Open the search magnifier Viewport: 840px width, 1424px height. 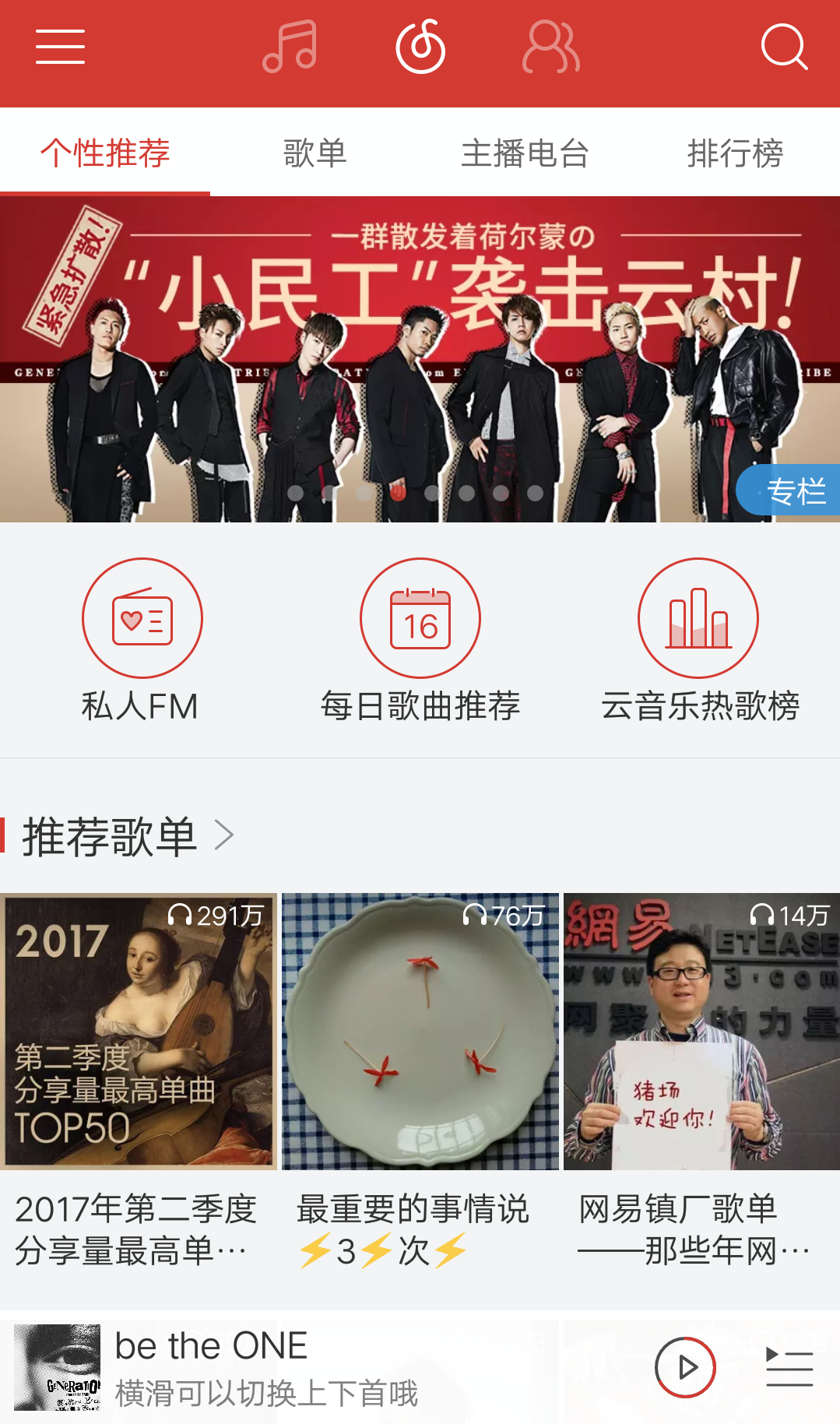tap(783, 47)
